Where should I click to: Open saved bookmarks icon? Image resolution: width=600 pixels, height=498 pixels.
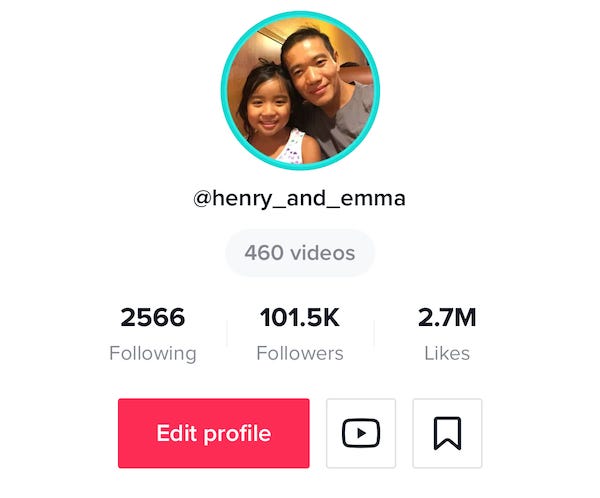point(447,433)
